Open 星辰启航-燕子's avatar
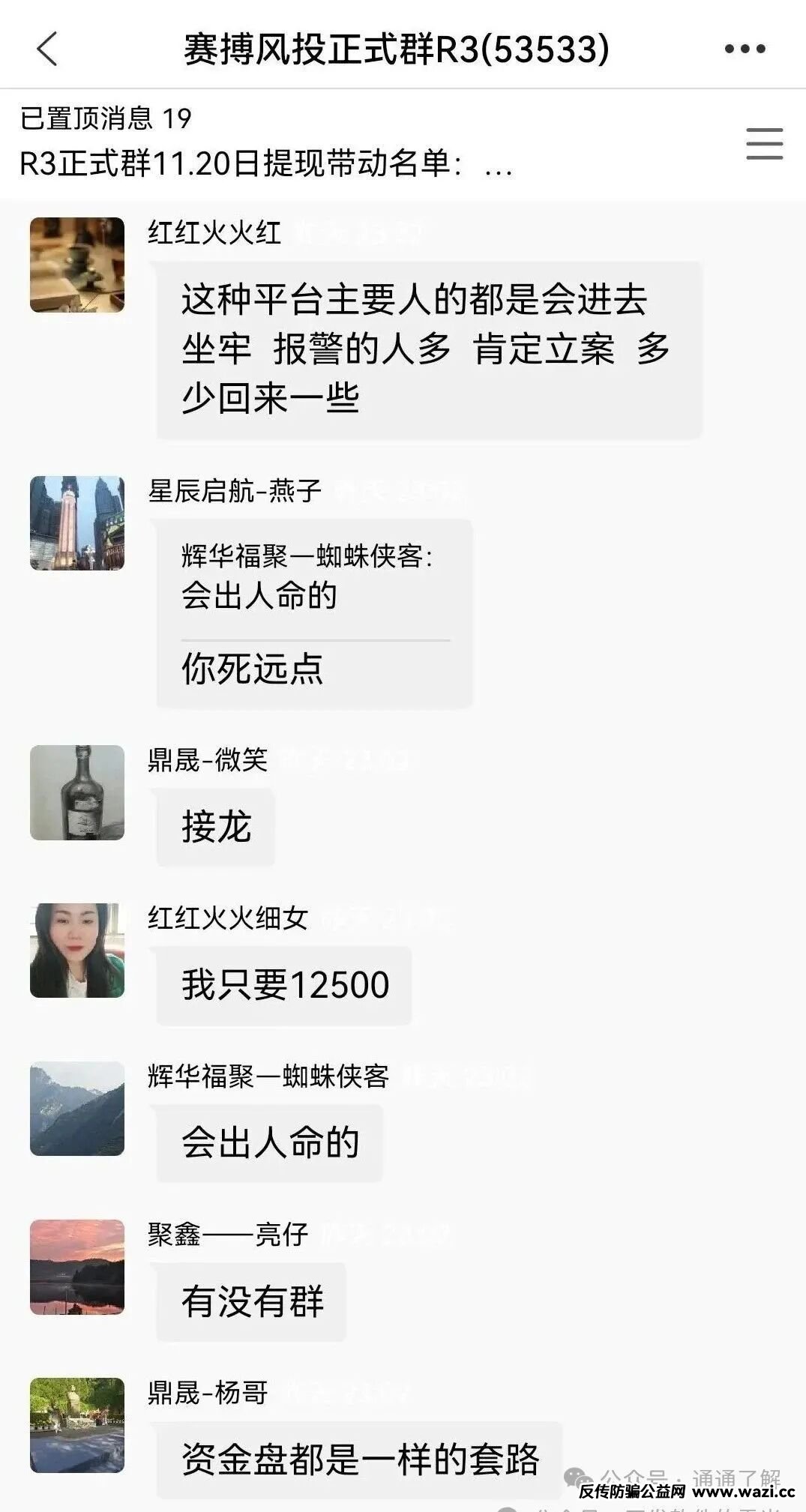Image resolution: width=806 pixels, height=1512 pixels. coord(77,523)
